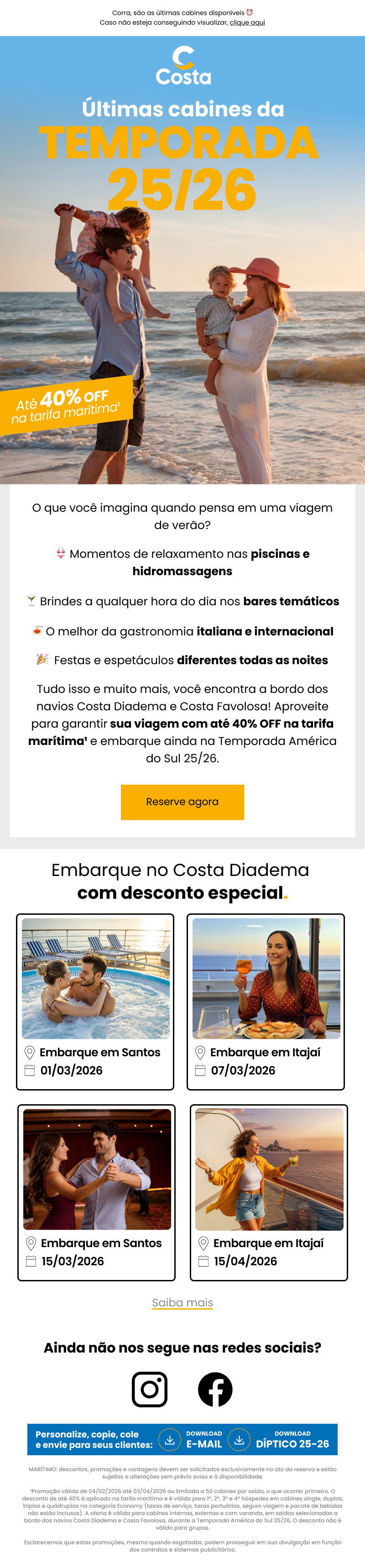Screen dimensions: 365x1568
Task: Download the E-MAIL template
Action: (x=191, y=1440)
